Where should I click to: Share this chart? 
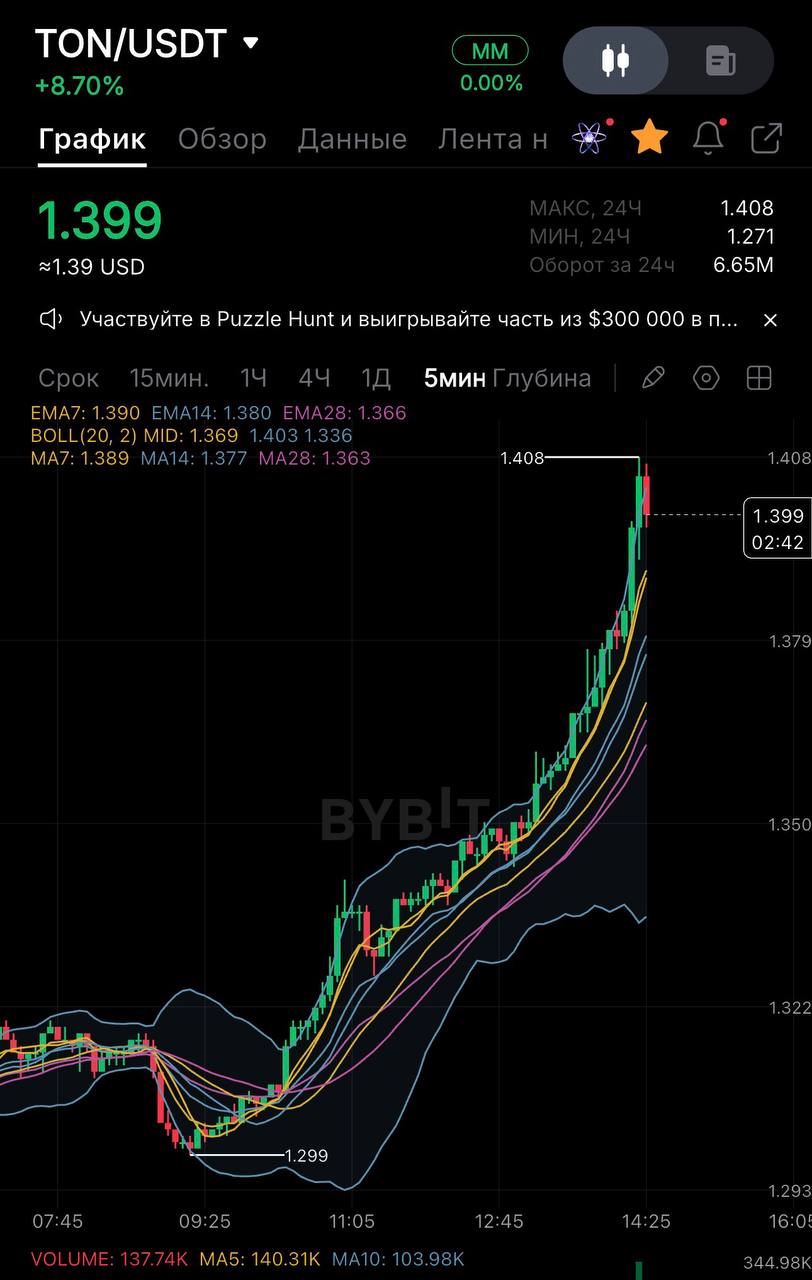(x=766, y=138)
